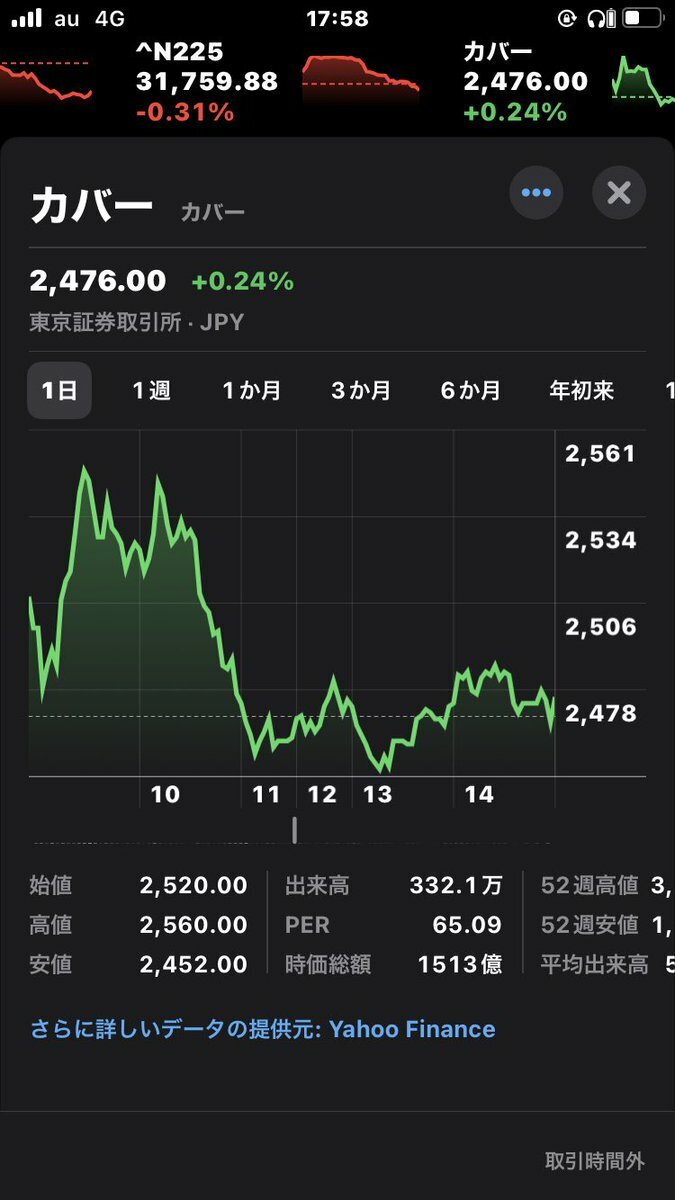This screenshot has width=675, height=1200.
Task: Show the 3か月 chart range
Action: (361, 390)
